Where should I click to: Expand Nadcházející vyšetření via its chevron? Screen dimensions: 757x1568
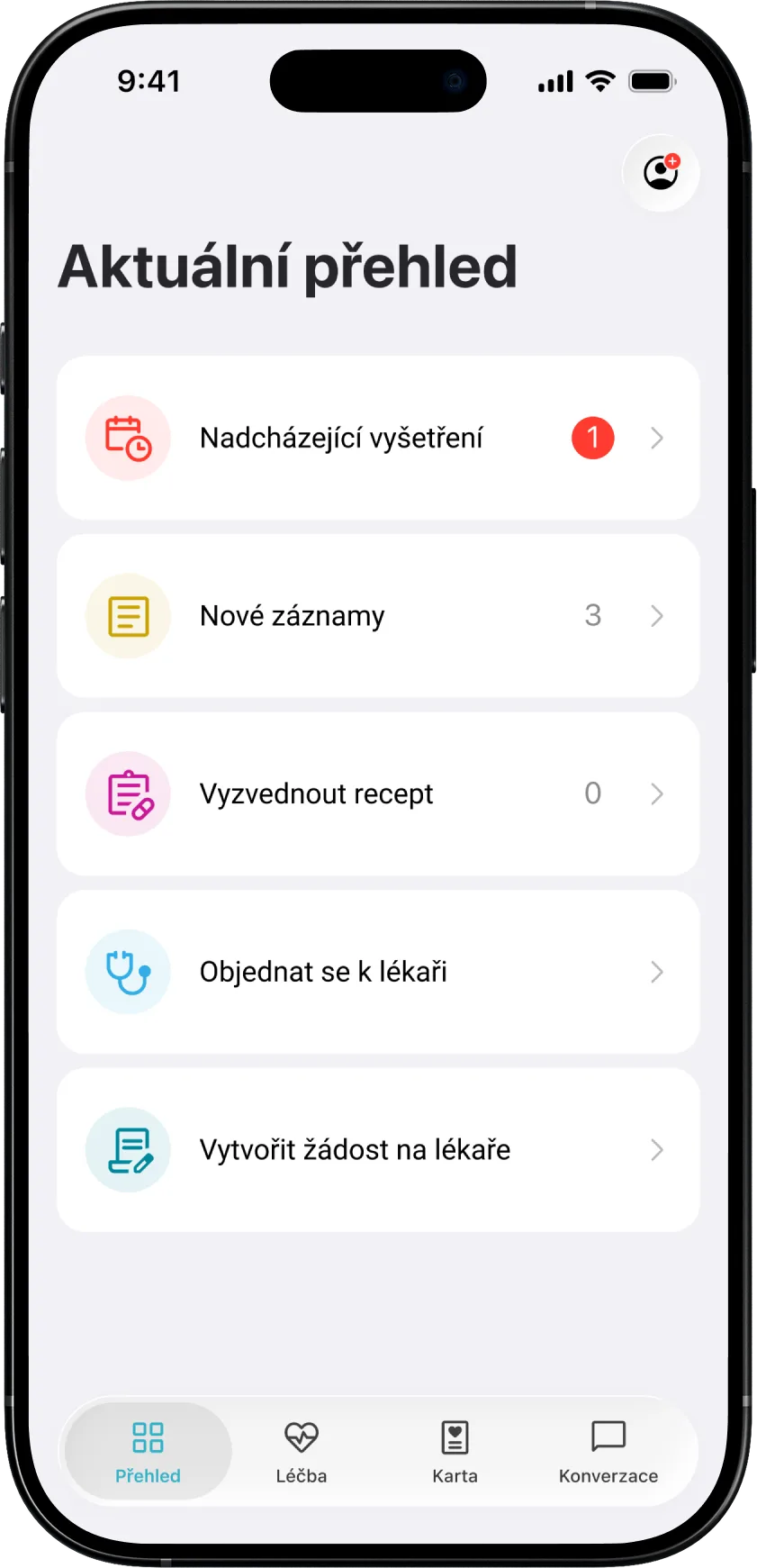pos(657,438)
